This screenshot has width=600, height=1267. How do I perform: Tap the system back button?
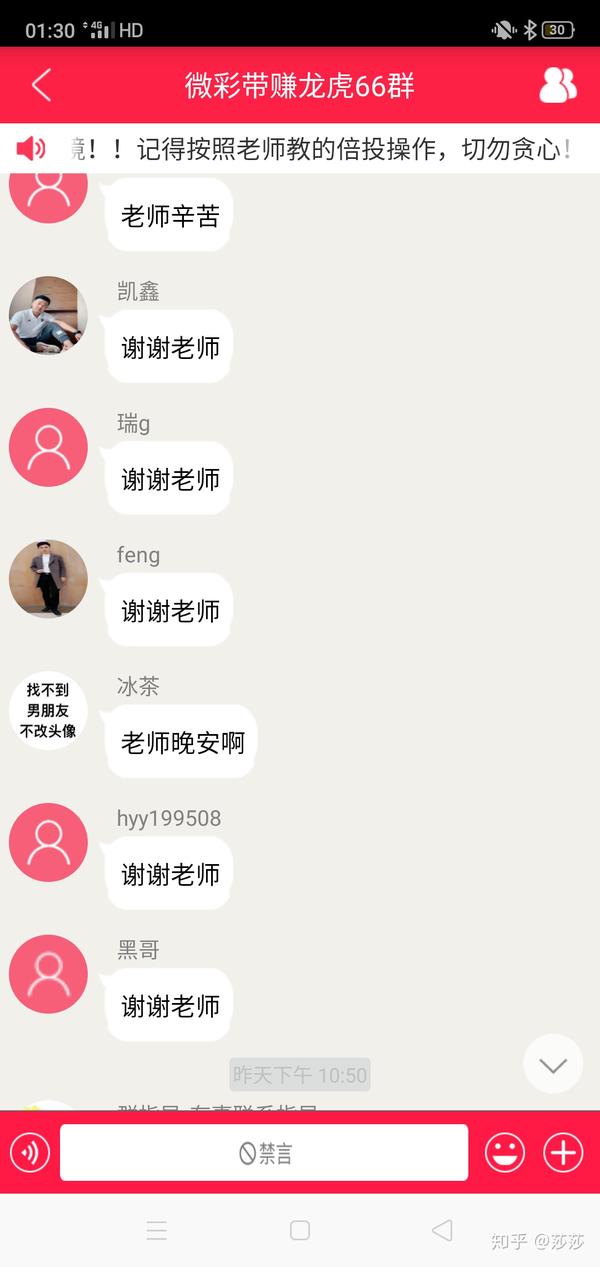click(442, 1230)
